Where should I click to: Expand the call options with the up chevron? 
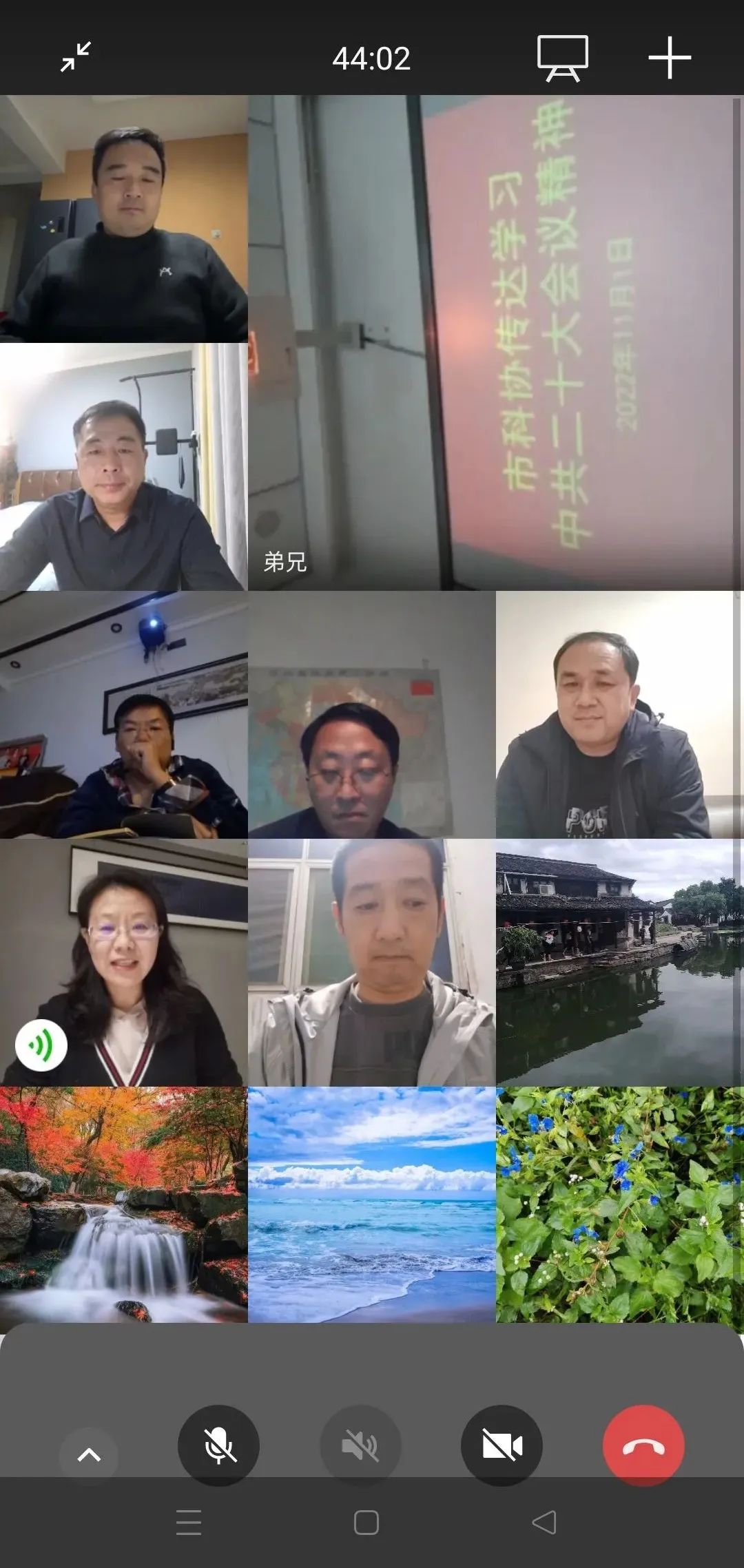coord(89,1455)
